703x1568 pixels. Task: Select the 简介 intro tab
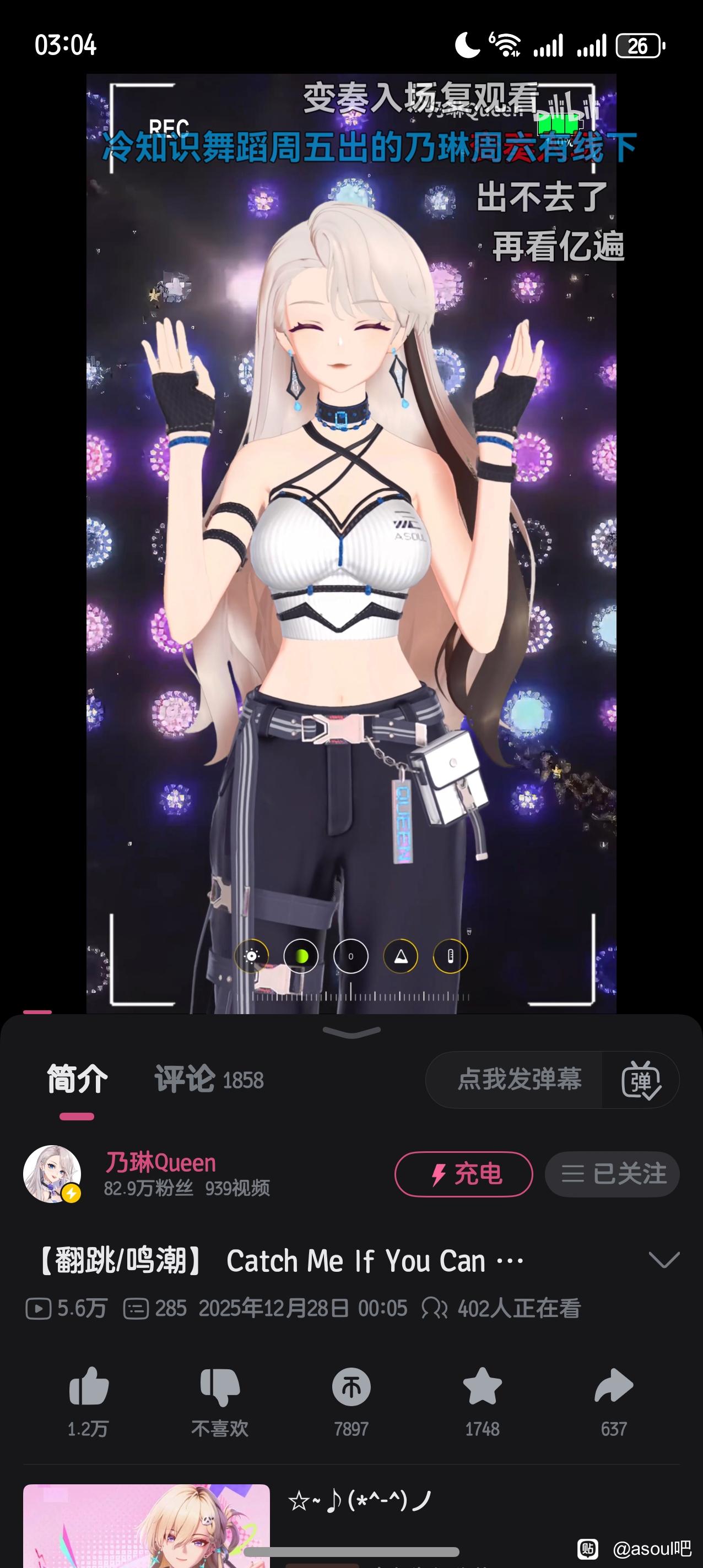pyautogui.click(x=77, y=1080)
